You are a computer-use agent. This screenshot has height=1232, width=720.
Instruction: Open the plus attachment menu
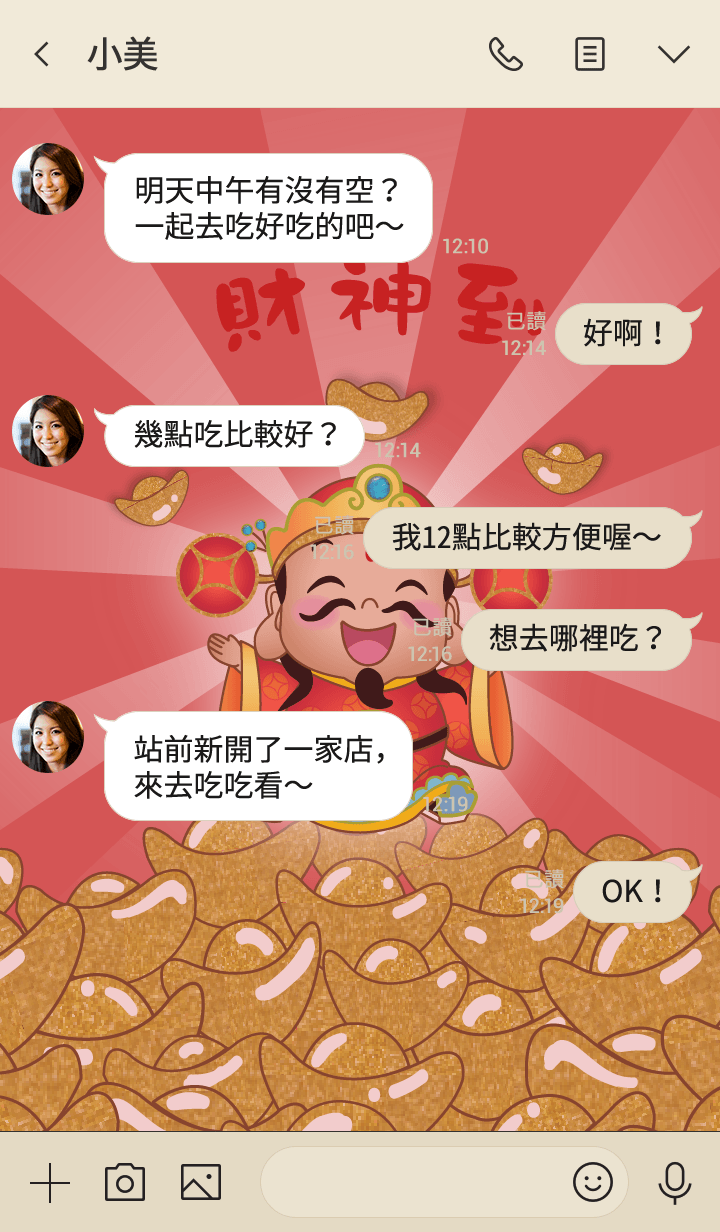point(49,1183)
